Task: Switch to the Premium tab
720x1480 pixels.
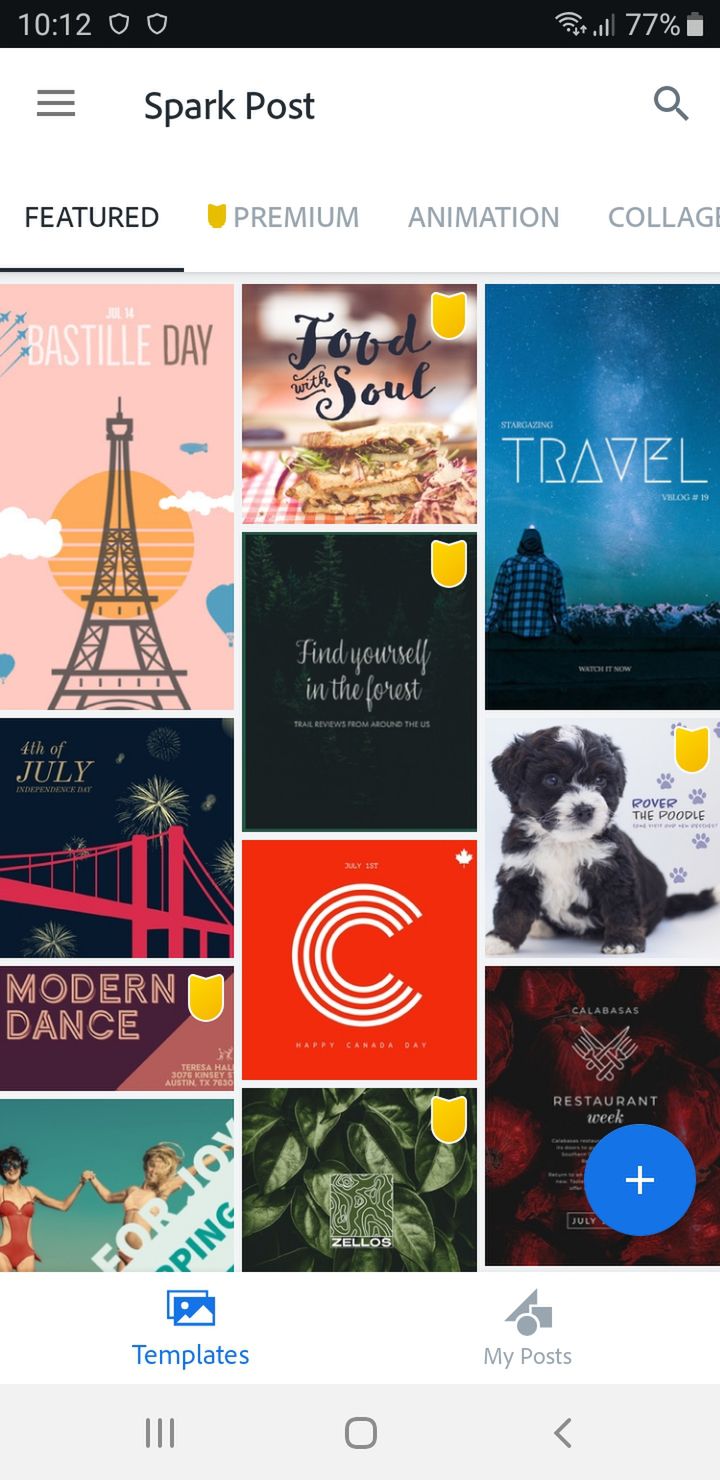Action: click(x=283, y=217)
